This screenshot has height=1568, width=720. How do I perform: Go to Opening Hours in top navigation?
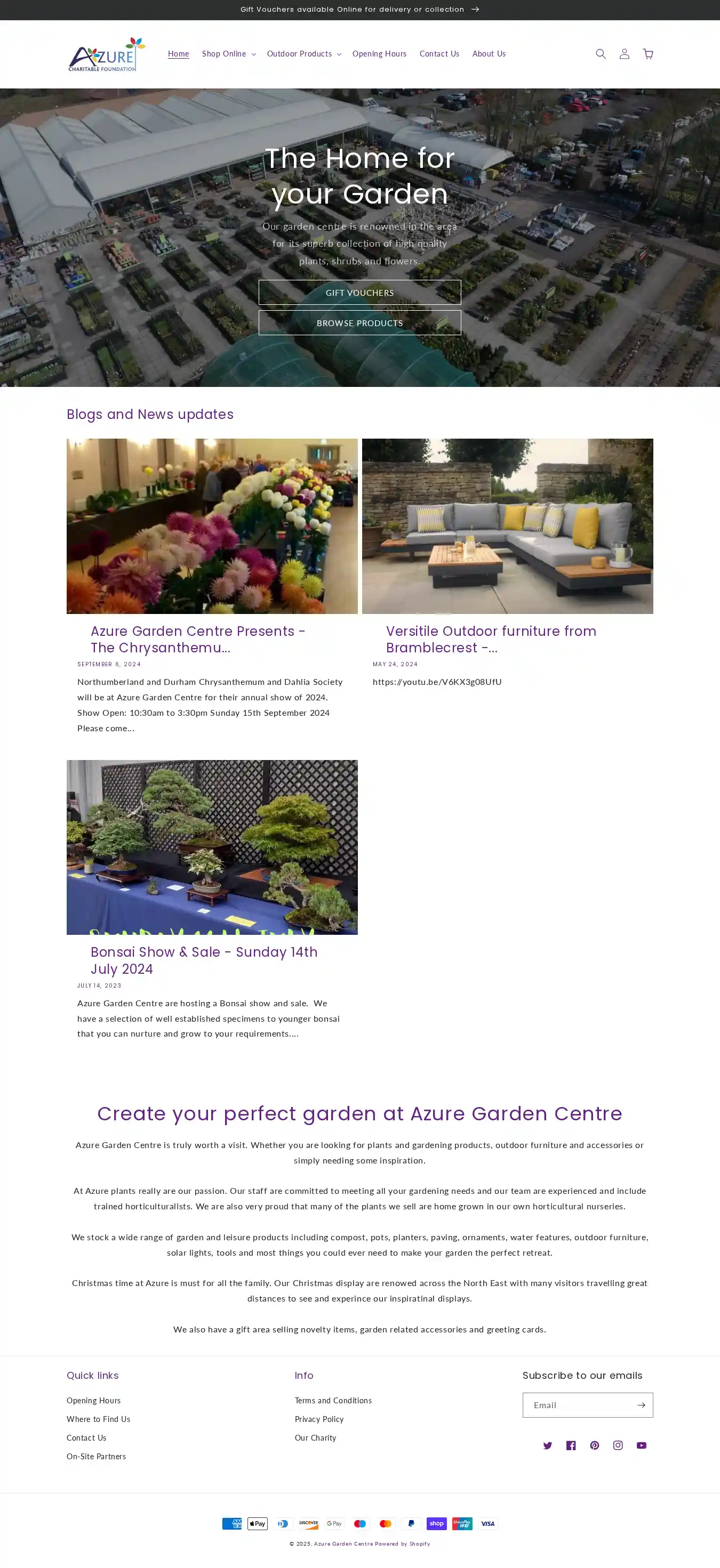point(379,54)
